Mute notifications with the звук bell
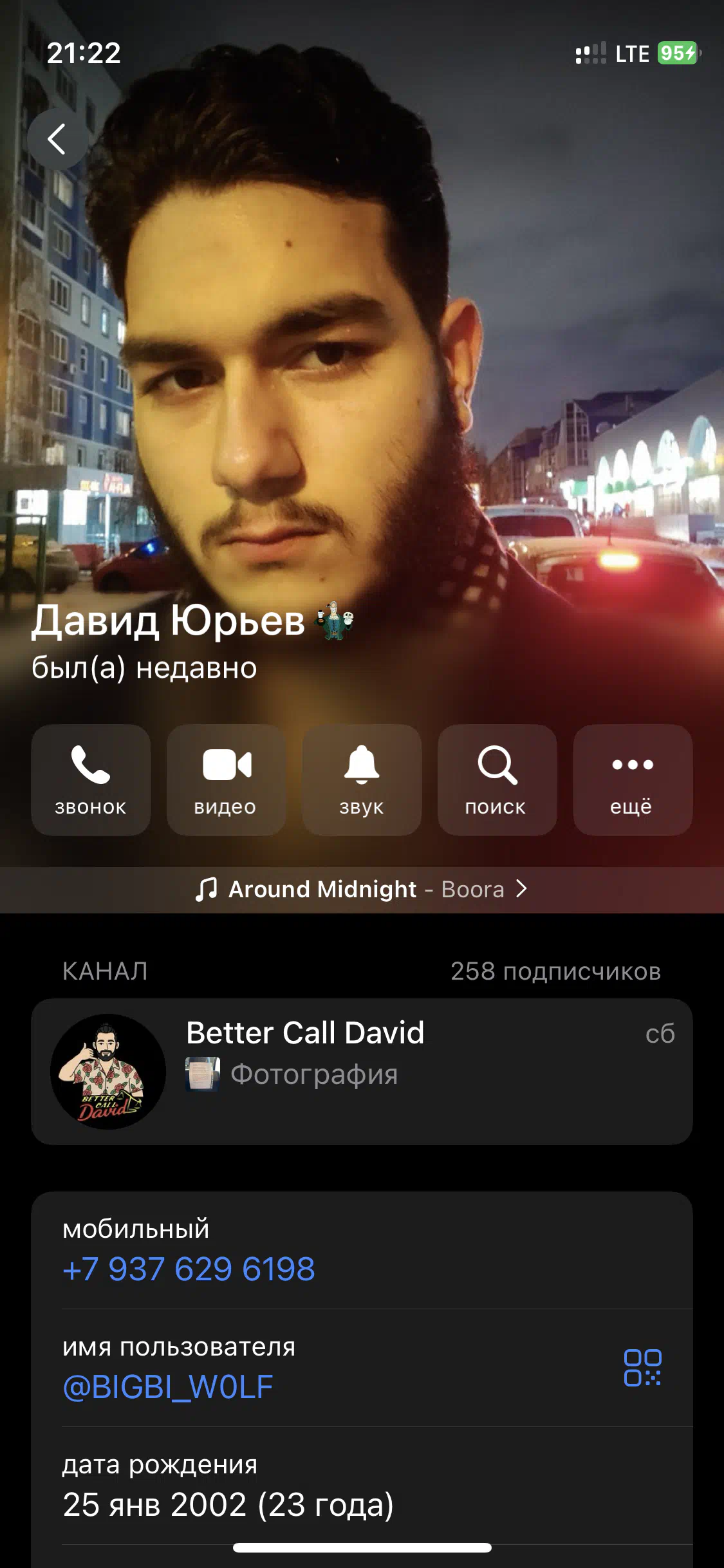The width and height of the screenshot is (724, 1568). tap(362, 779)
